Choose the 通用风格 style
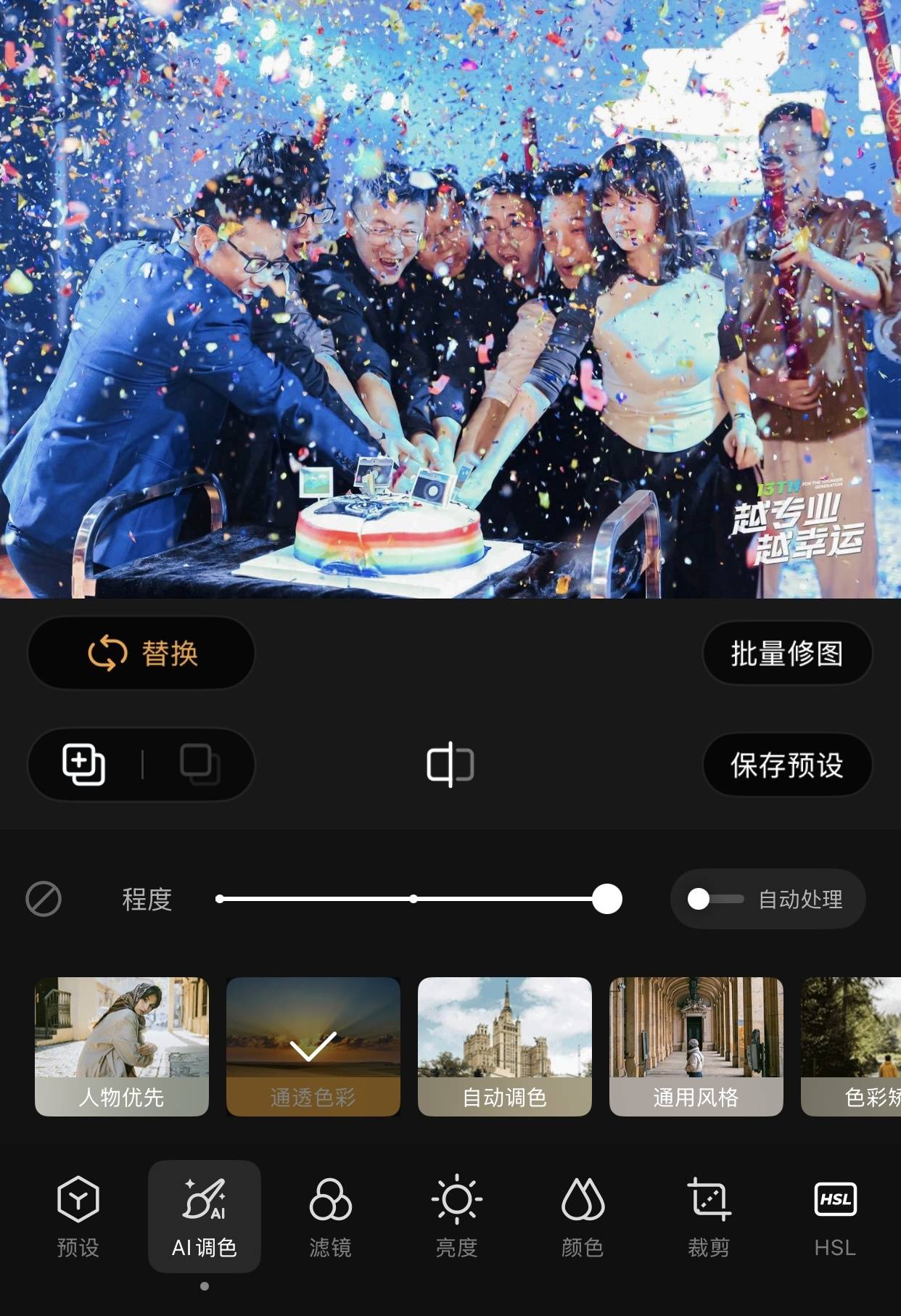 [x=696, y=1046]
